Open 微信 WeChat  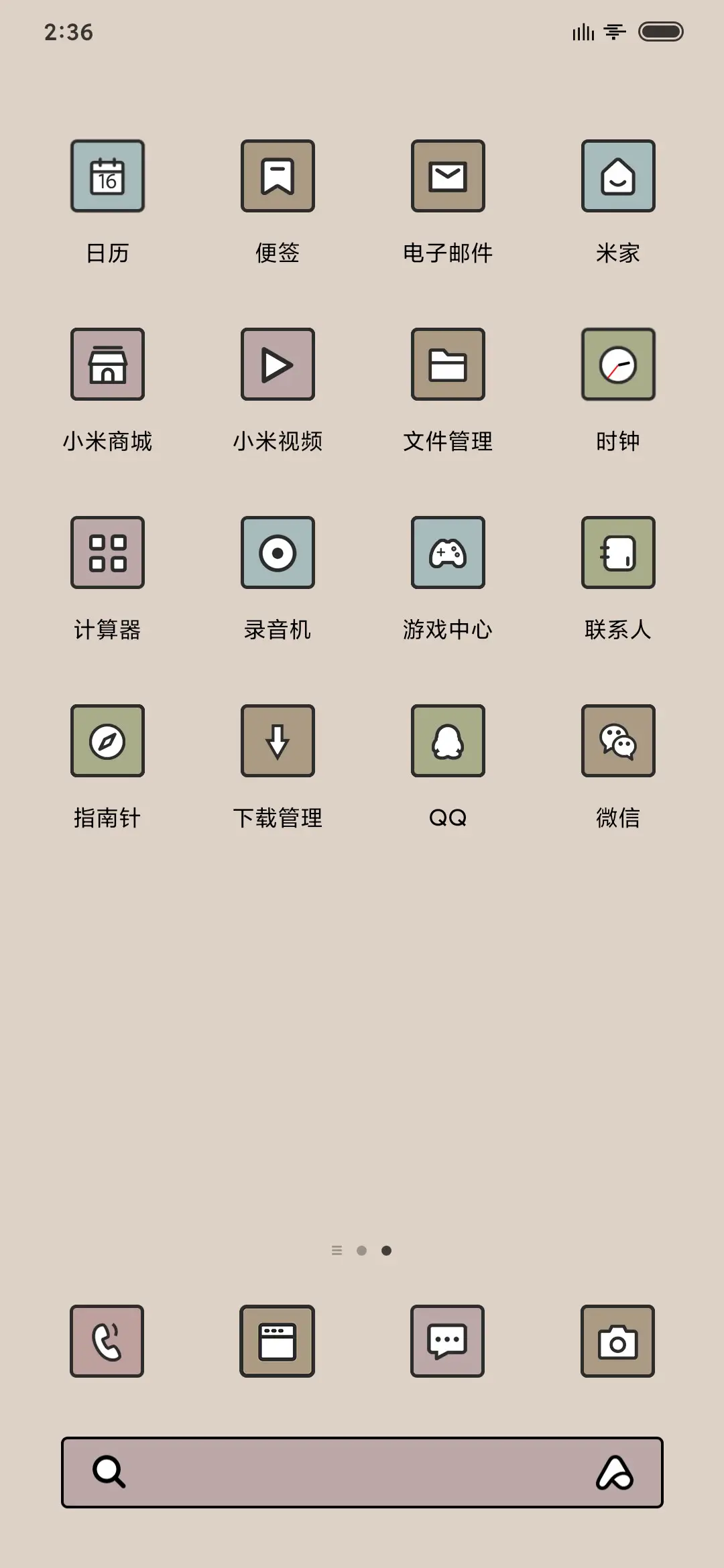pos(618,740)
